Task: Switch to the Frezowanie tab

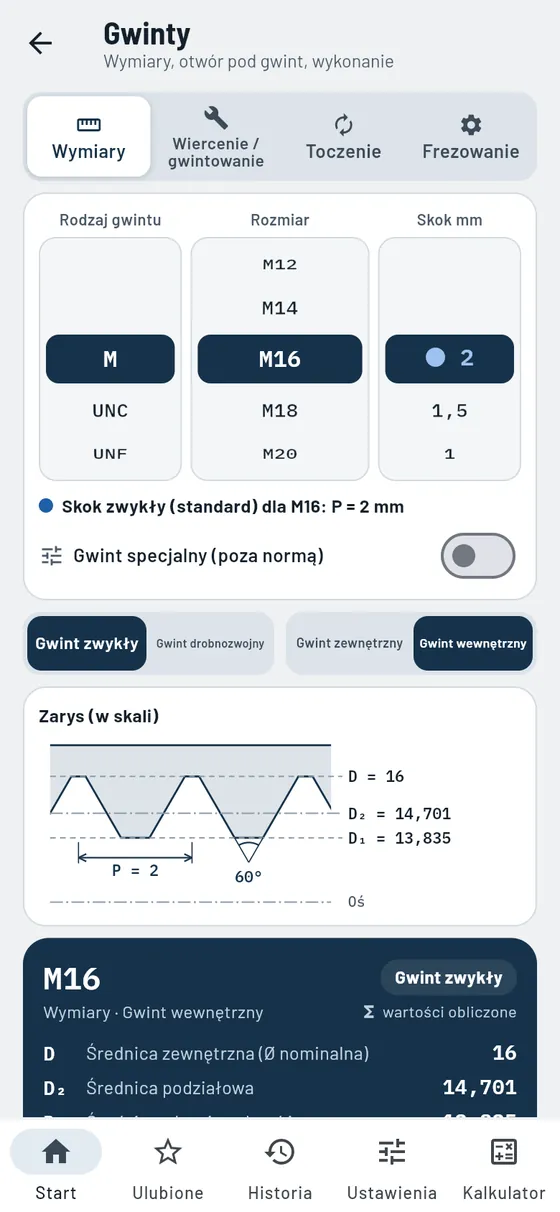Action: (x=470, y=137)
